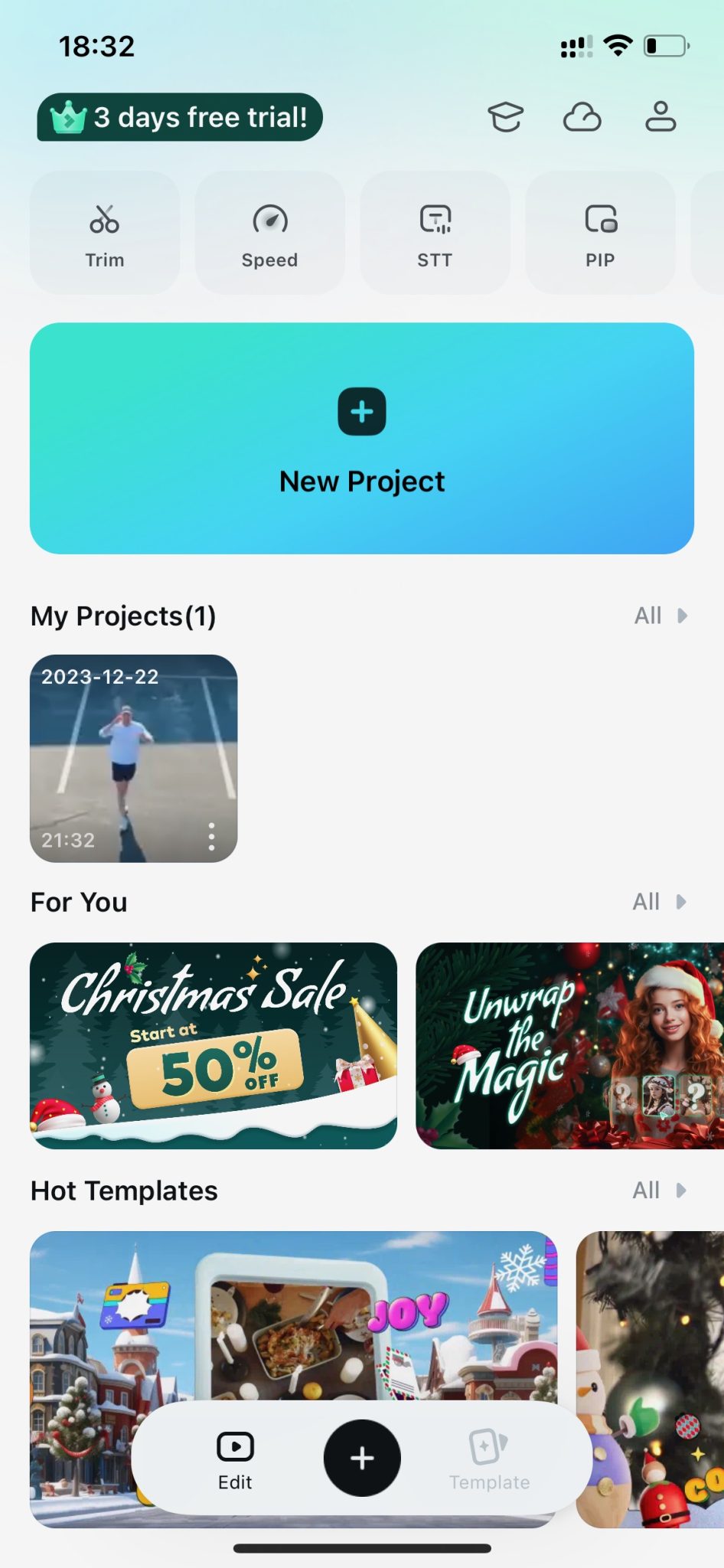Select the Speed tool
The width and height of the screenshot is (724, 1568).
(x=269, y=230)
